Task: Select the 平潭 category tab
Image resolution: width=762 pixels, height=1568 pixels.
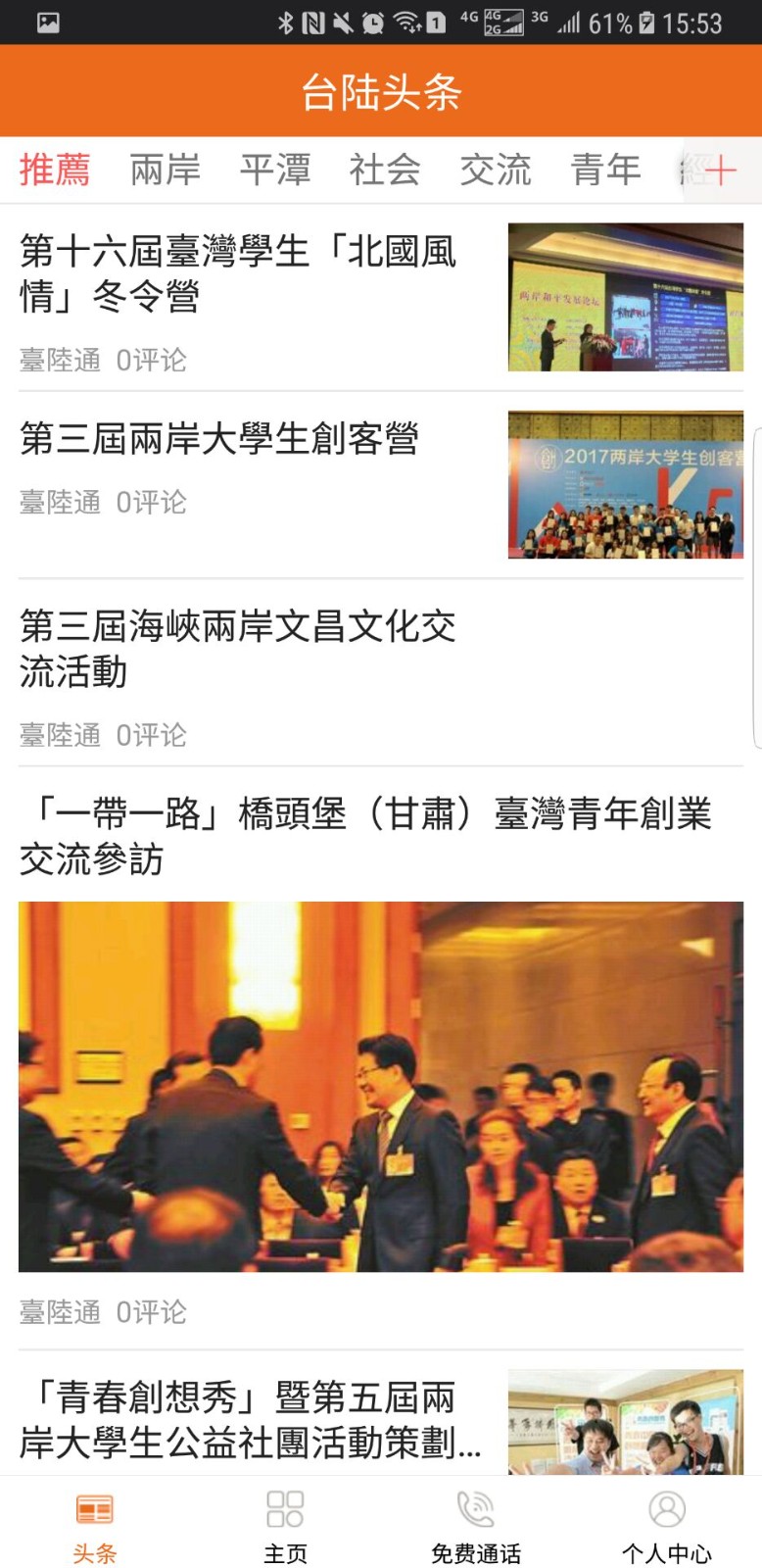Action: (x=275, y=170)
